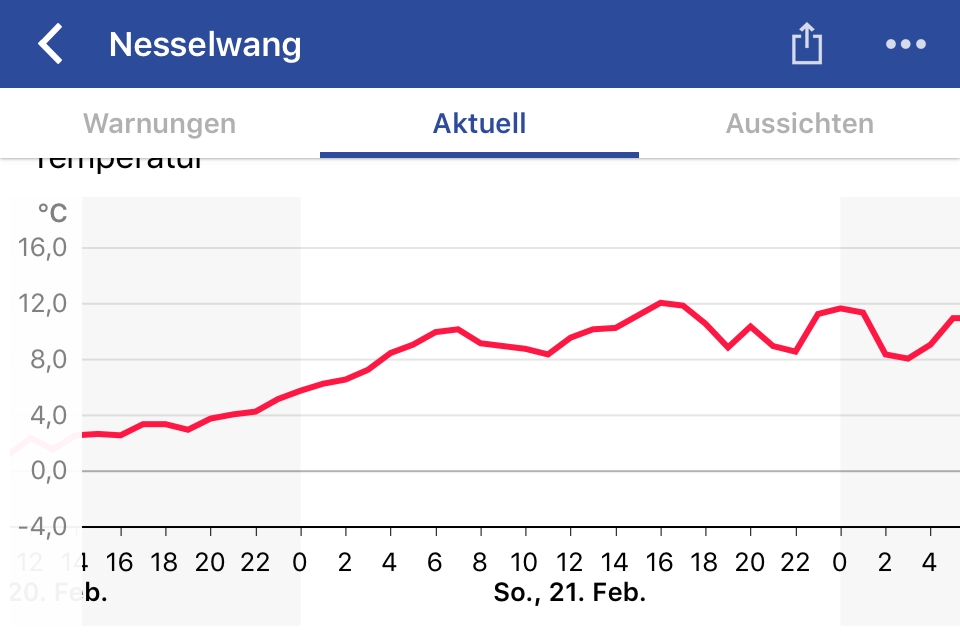
Task: Switch to the Warnungen tab
Action: click(159, 124)
